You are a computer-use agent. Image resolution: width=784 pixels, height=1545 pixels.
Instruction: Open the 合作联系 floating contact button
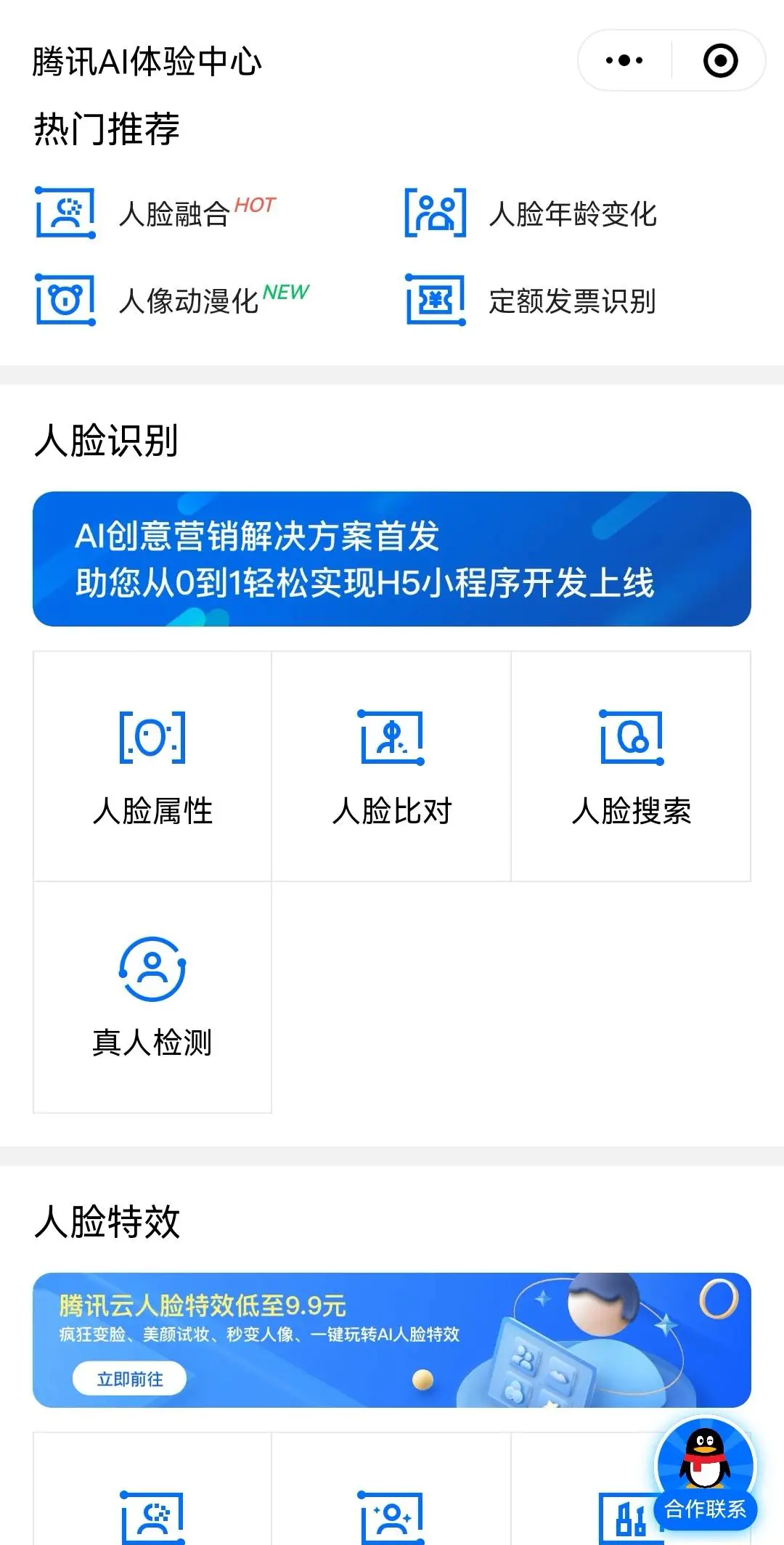tap(706, 1474)
